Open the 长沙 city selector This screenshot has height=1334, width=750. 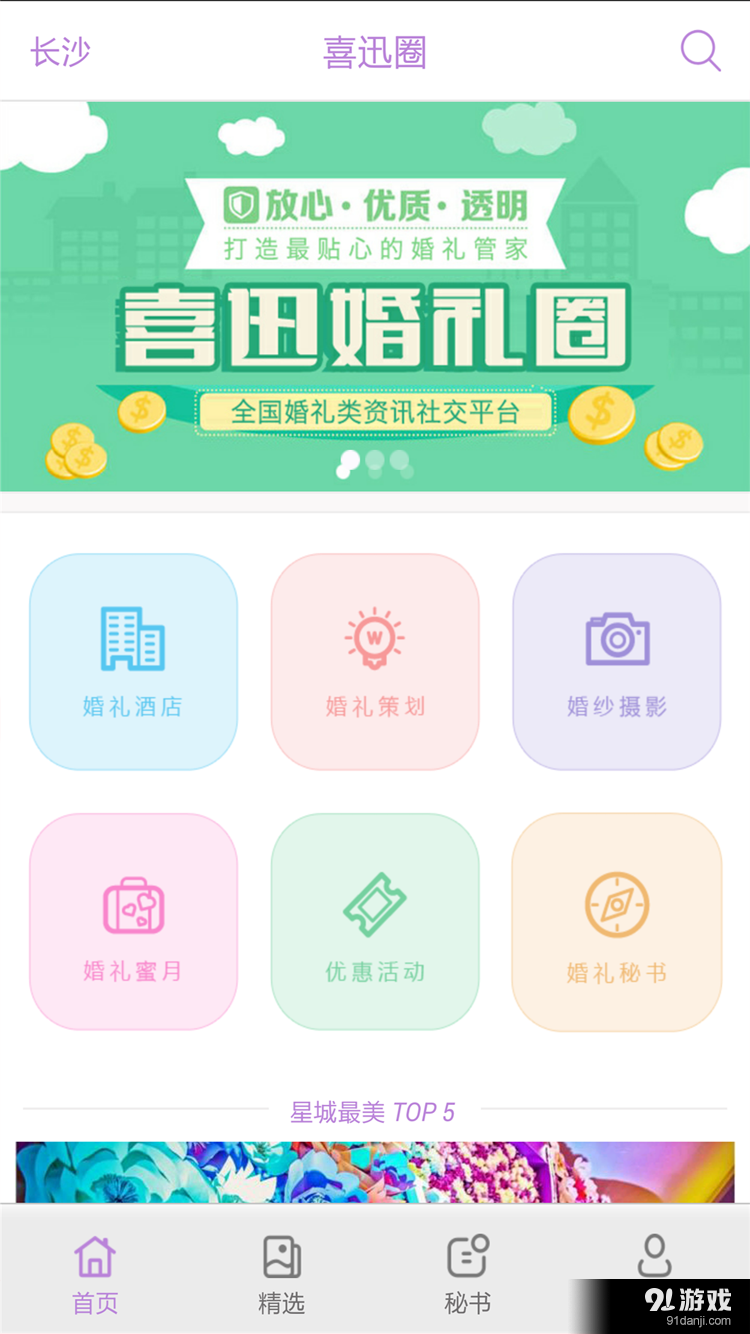[x=62, y=51]
